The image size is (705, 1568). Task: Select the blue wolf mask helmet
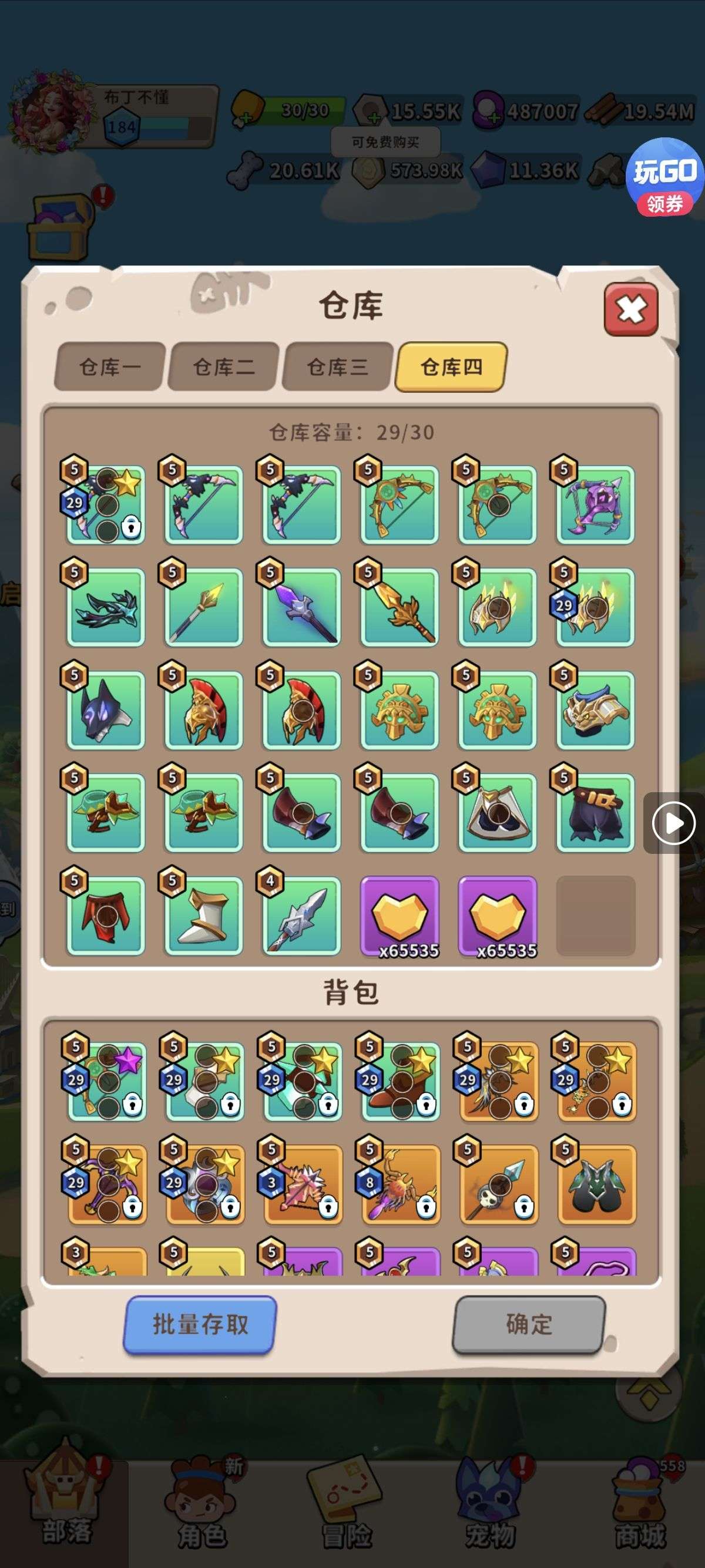(x=106, y=711)
